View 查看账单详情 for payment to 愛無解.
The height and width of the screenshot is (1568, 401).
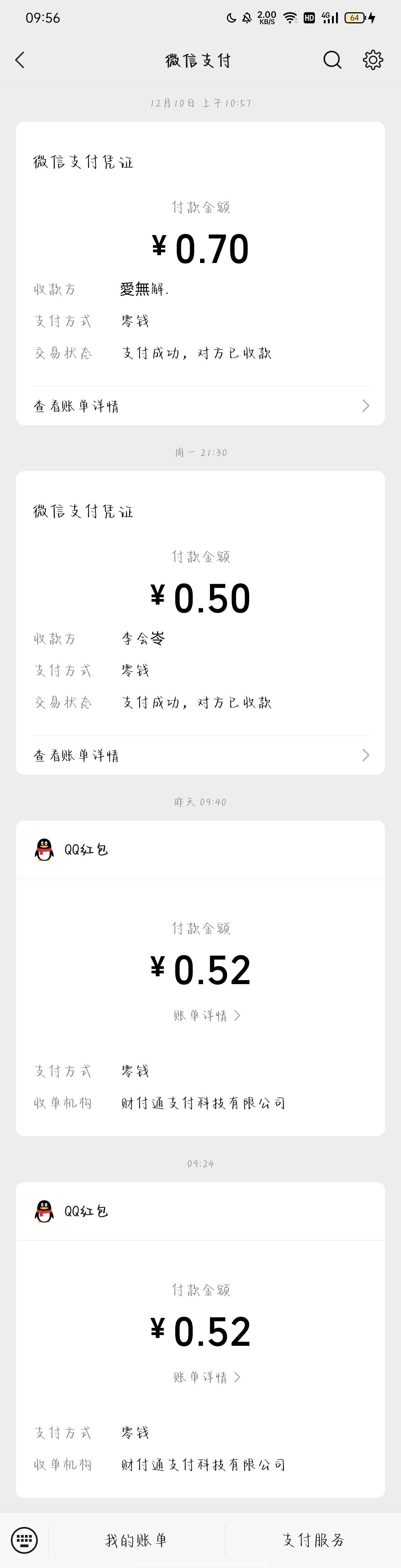coord(200,406)
